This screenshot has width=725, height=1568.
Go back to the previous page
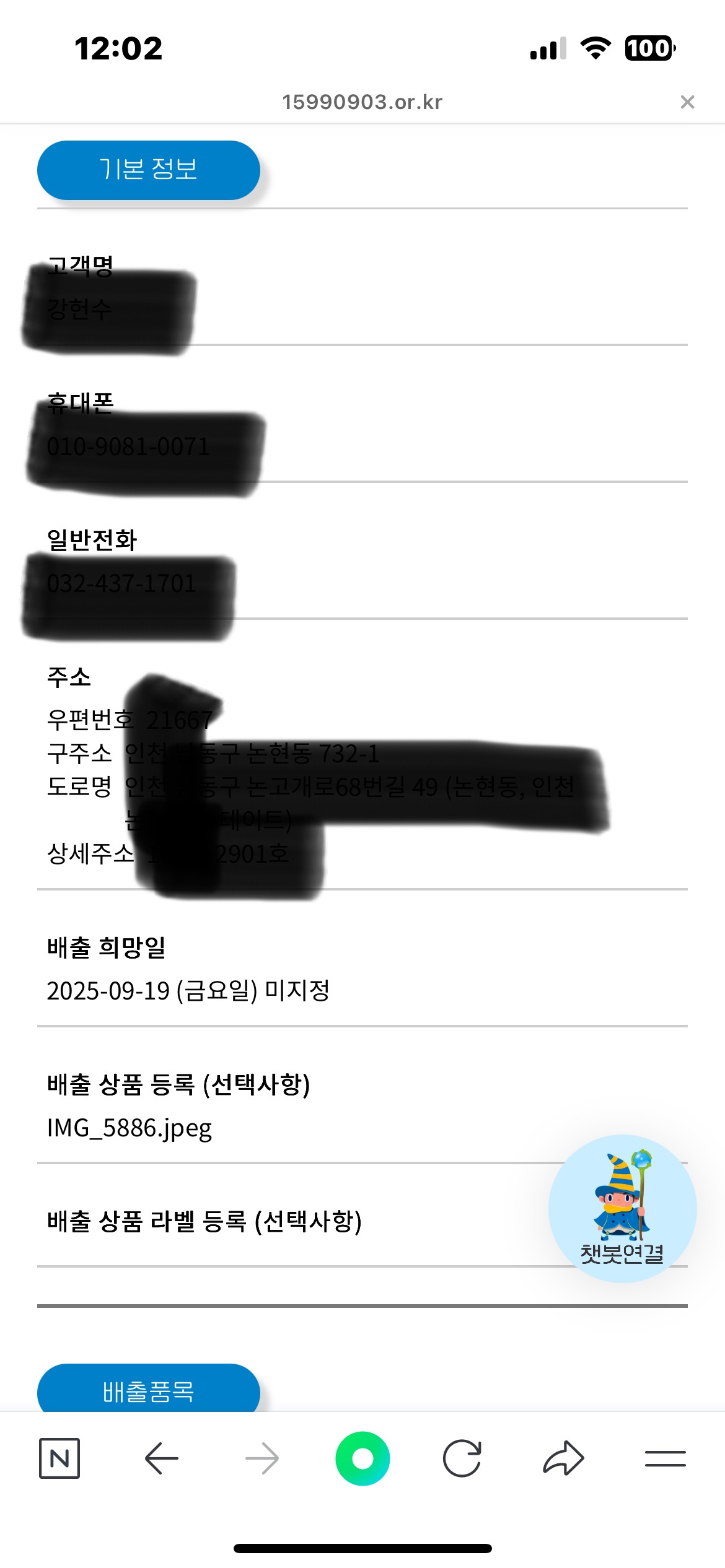coord(162,1458)
